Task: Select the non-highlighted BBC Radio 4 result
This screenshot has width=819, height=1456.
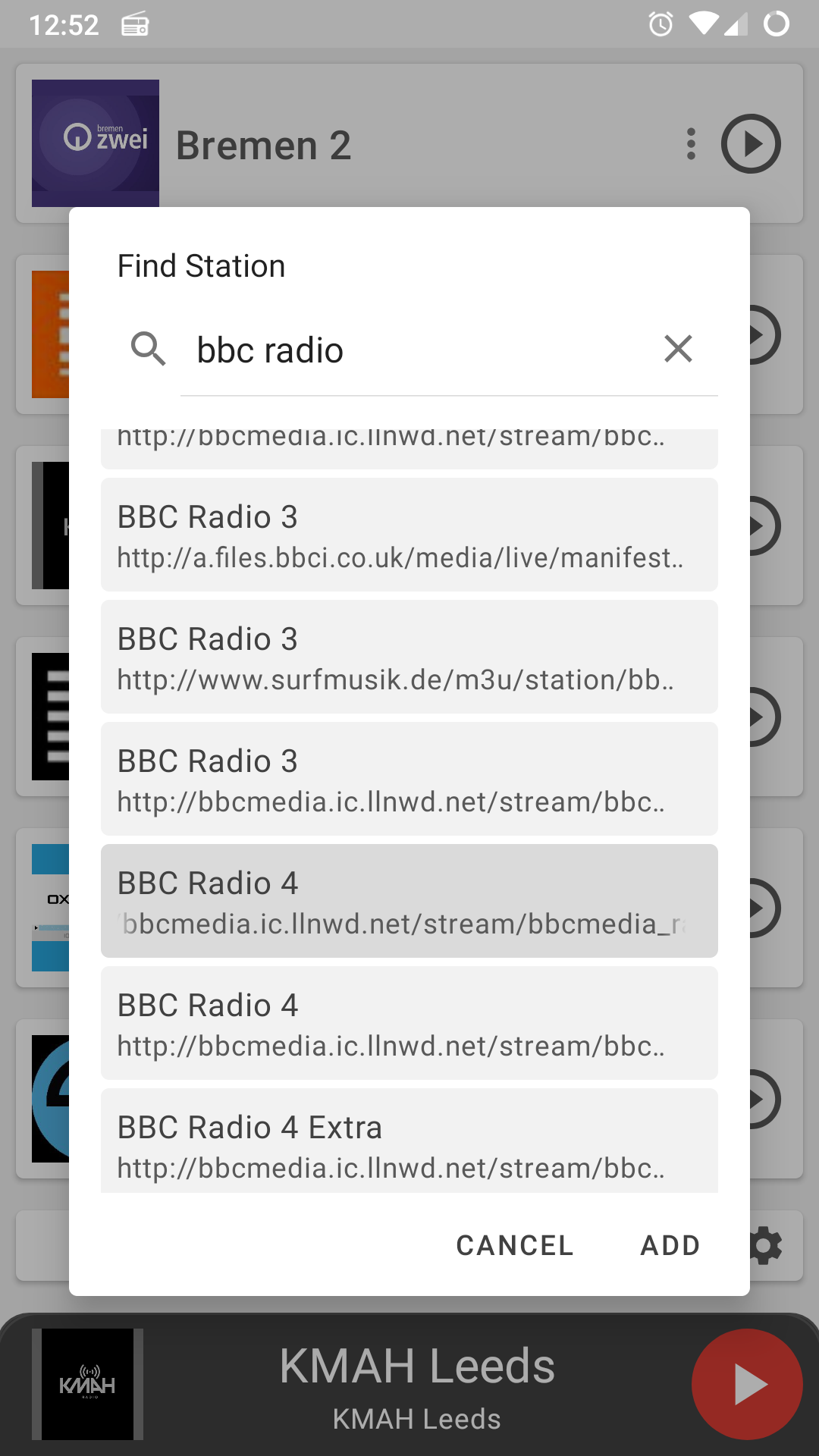Action: tap(409, 1023)
